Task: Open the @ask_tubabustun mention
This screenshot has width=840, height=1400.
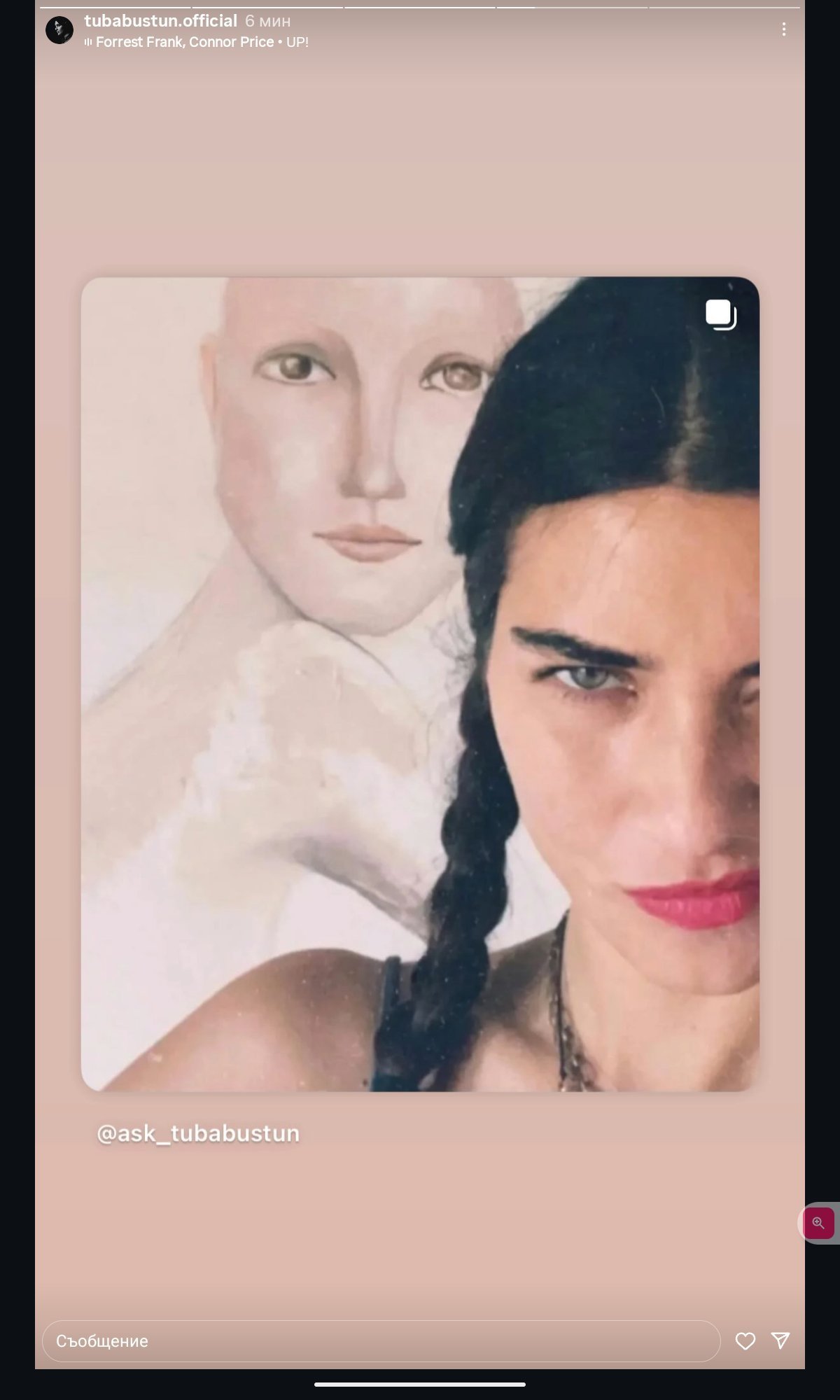Action: tap(198, 1133)
